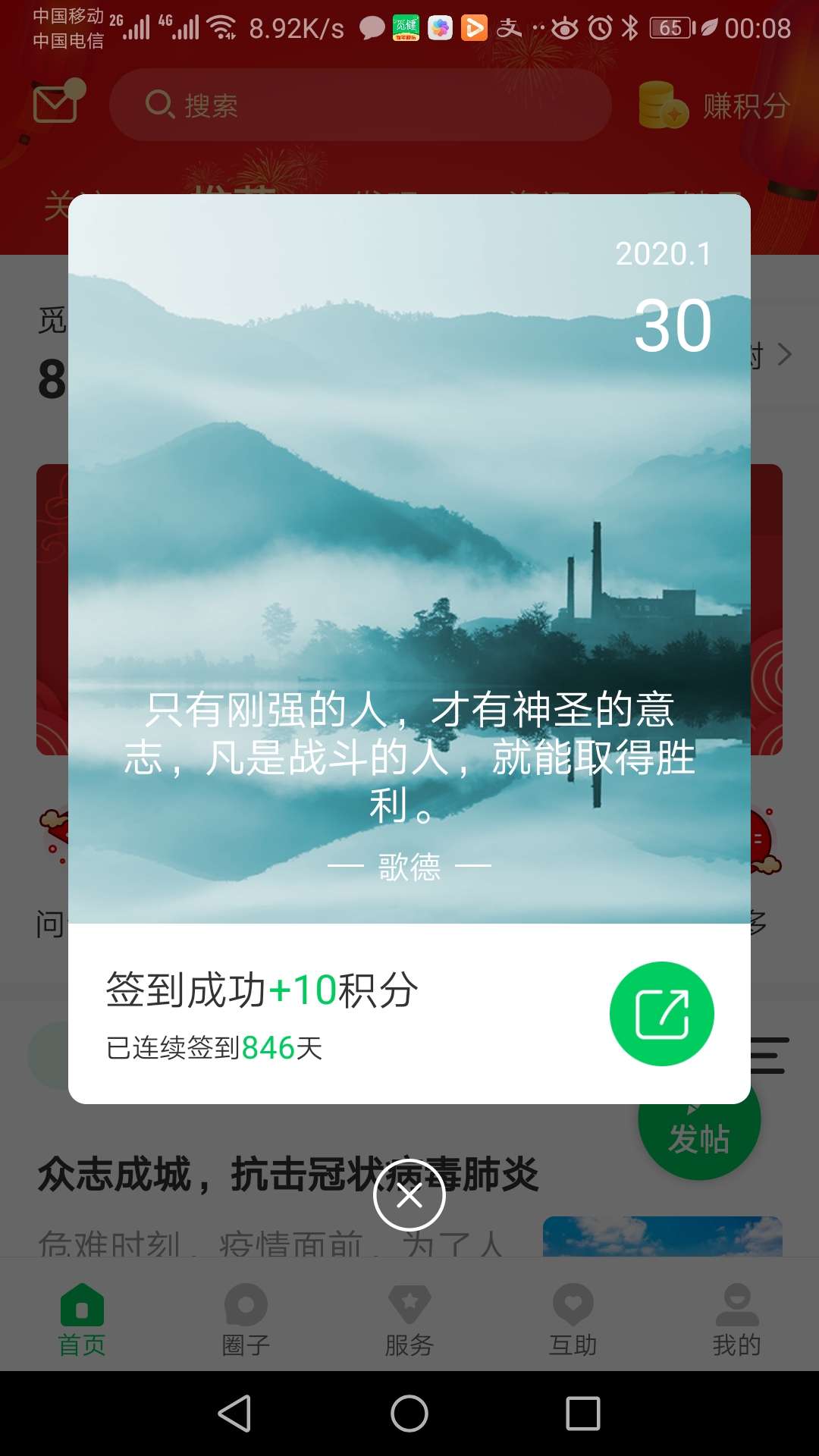Tap the search magnifier icon
Image resolution: width=819 pixels, height=1456 pixels.
[158, 105]
